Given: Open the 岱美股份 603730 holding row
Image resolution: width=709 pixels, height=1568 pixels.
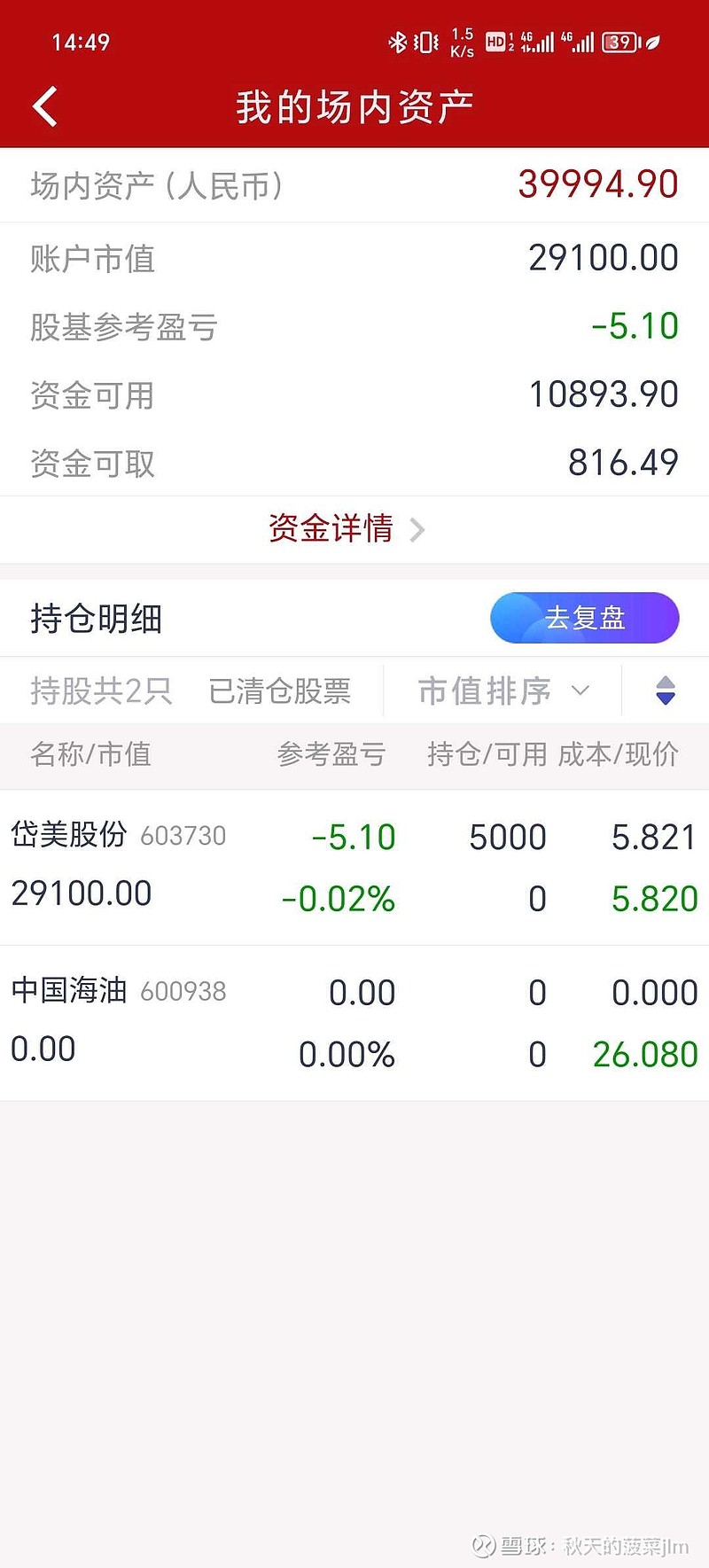Looking at the screenshot, I should click(354, 868).
